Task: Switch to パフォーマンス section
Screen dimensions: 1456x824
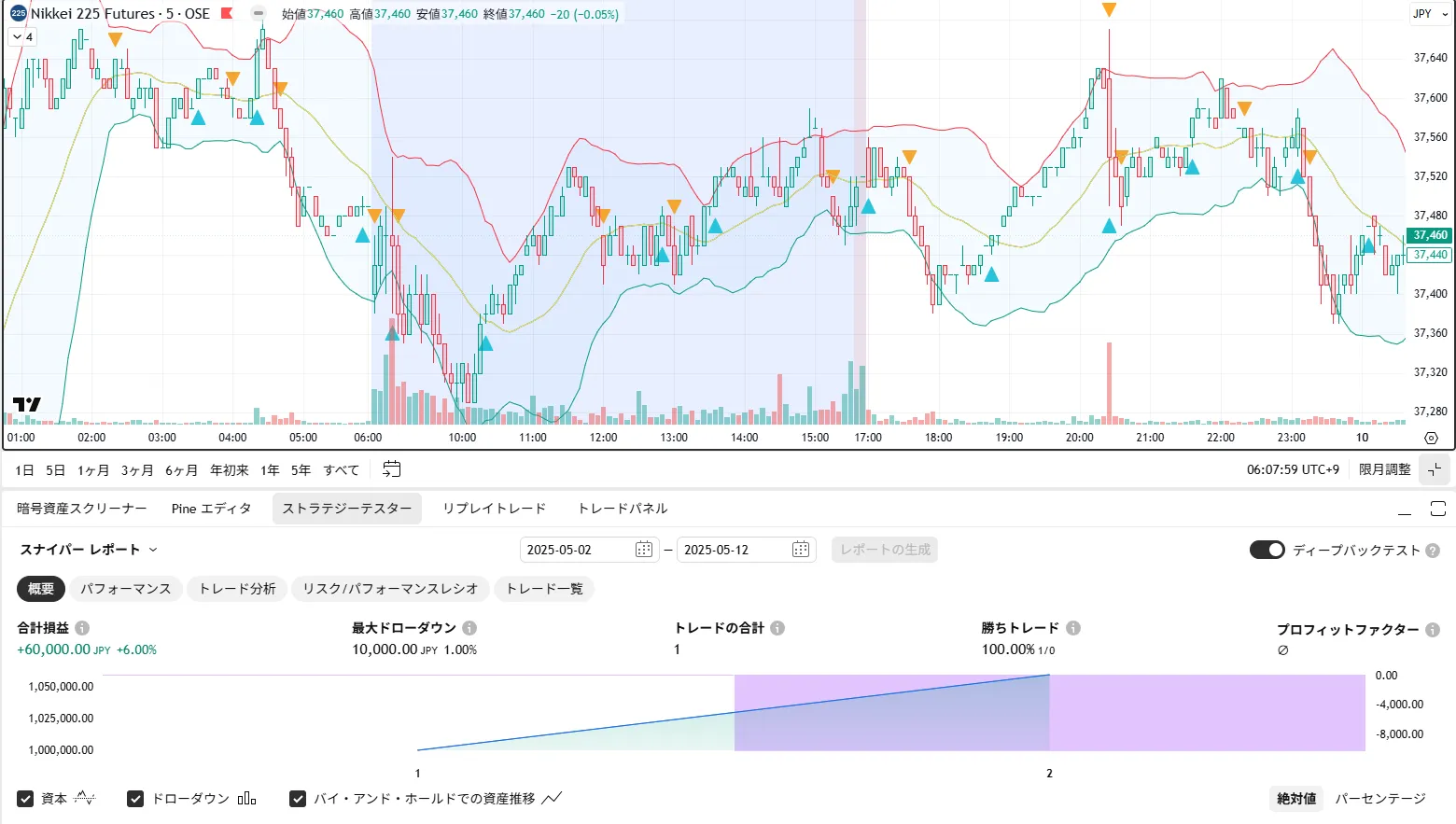Action: coord(126,589)
